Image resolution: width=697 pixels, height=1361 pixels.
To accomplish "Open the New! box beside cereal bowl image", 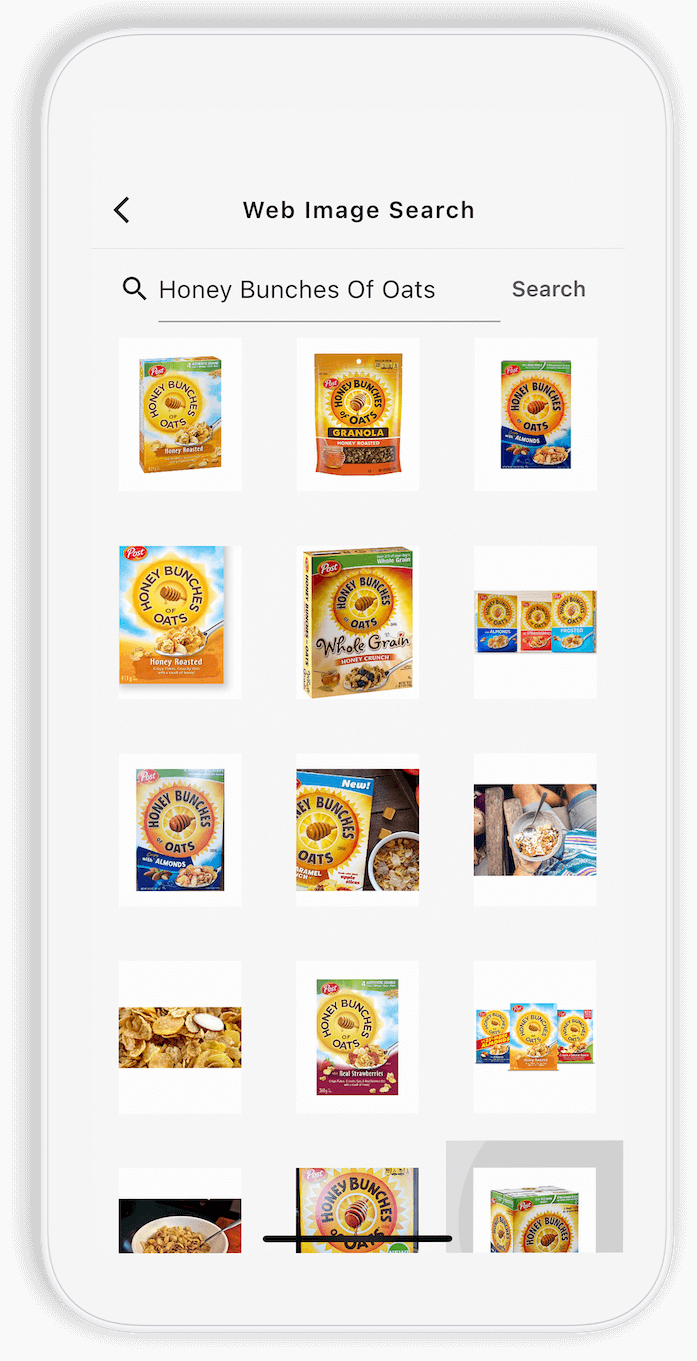I will pyautogui.click(x=358, y=830).
